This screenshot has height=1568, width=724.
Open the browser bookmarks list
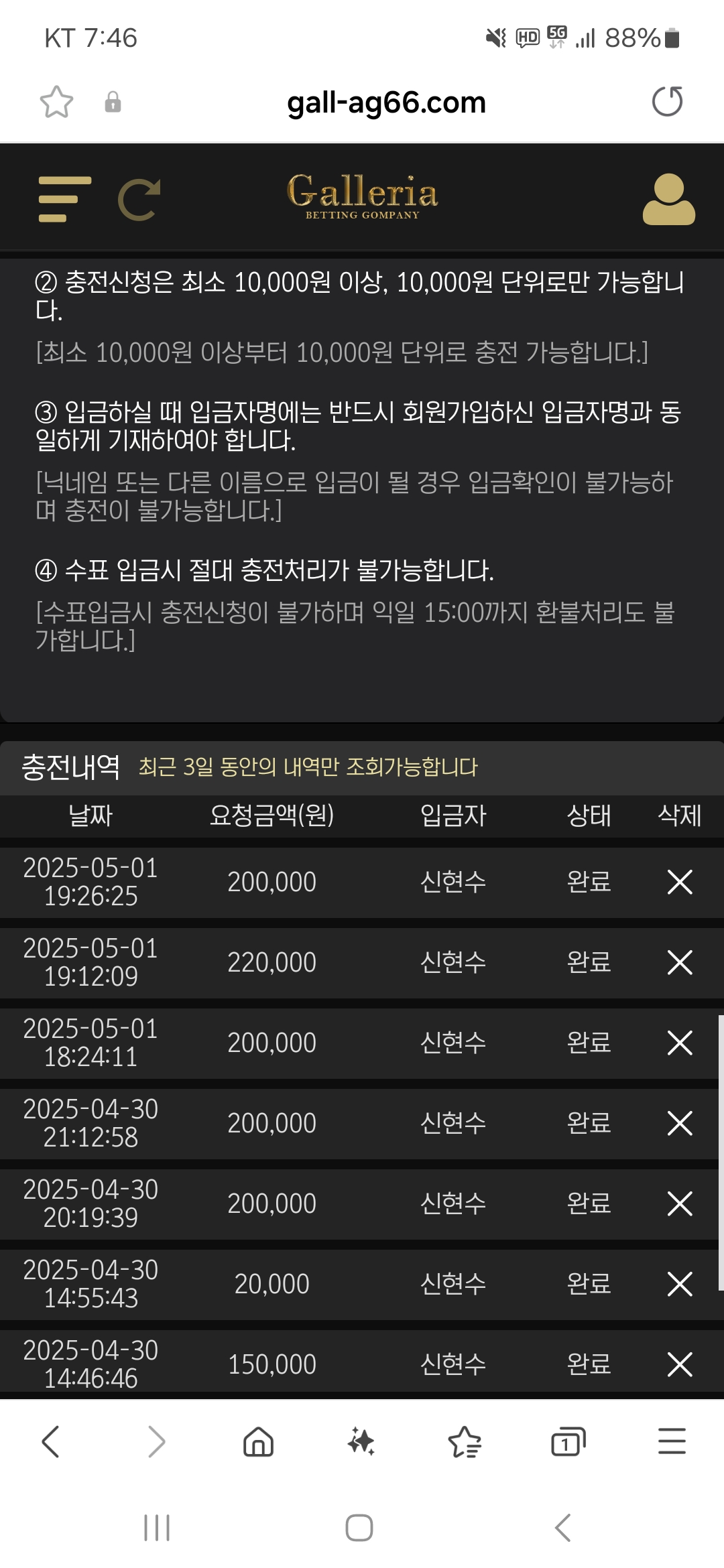tap(465, 1441)
